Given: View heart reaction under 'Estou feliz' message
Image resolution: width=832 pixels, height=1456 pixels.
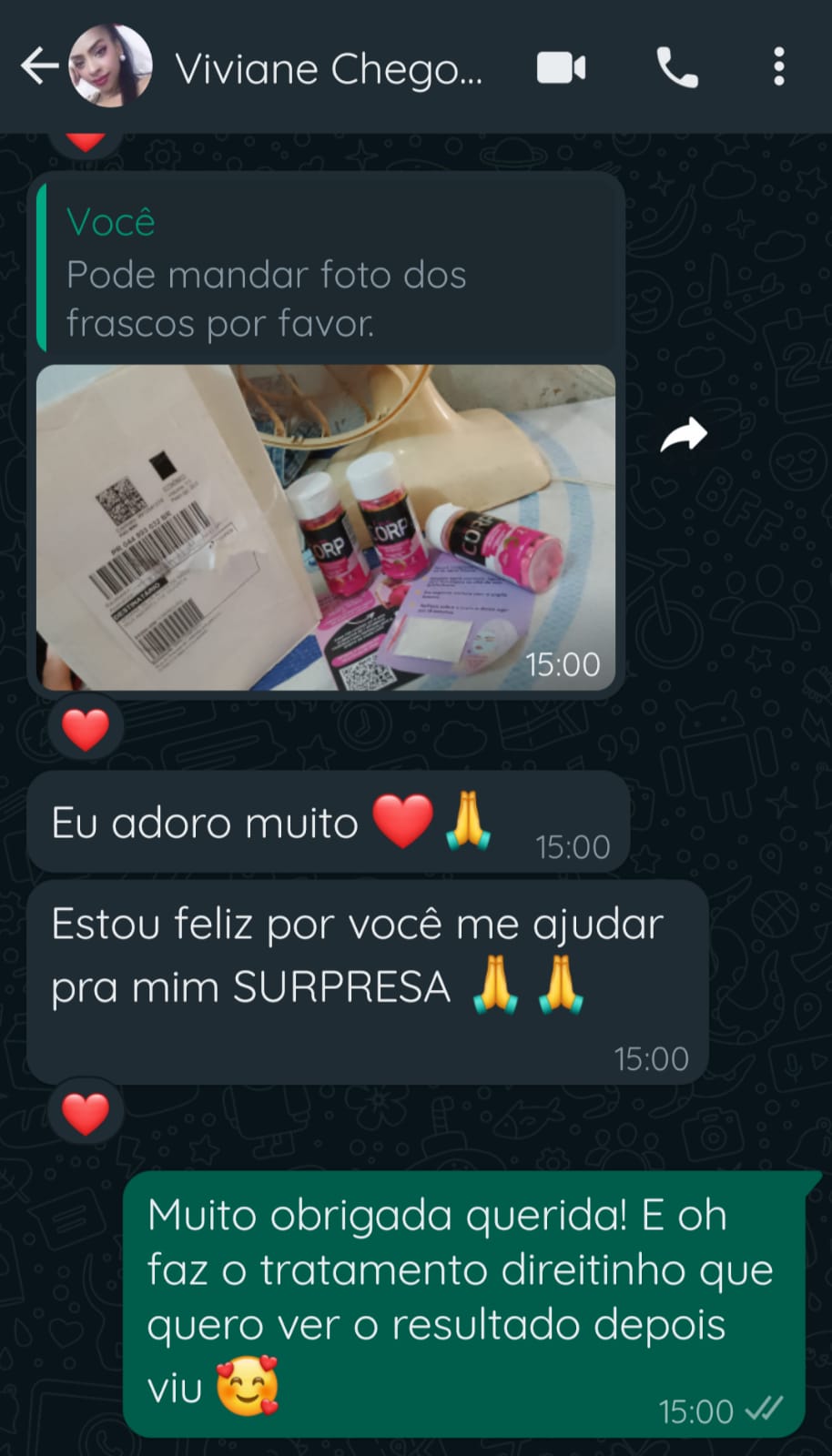Looking at the screenshot, I should [x=86, y=1114].
